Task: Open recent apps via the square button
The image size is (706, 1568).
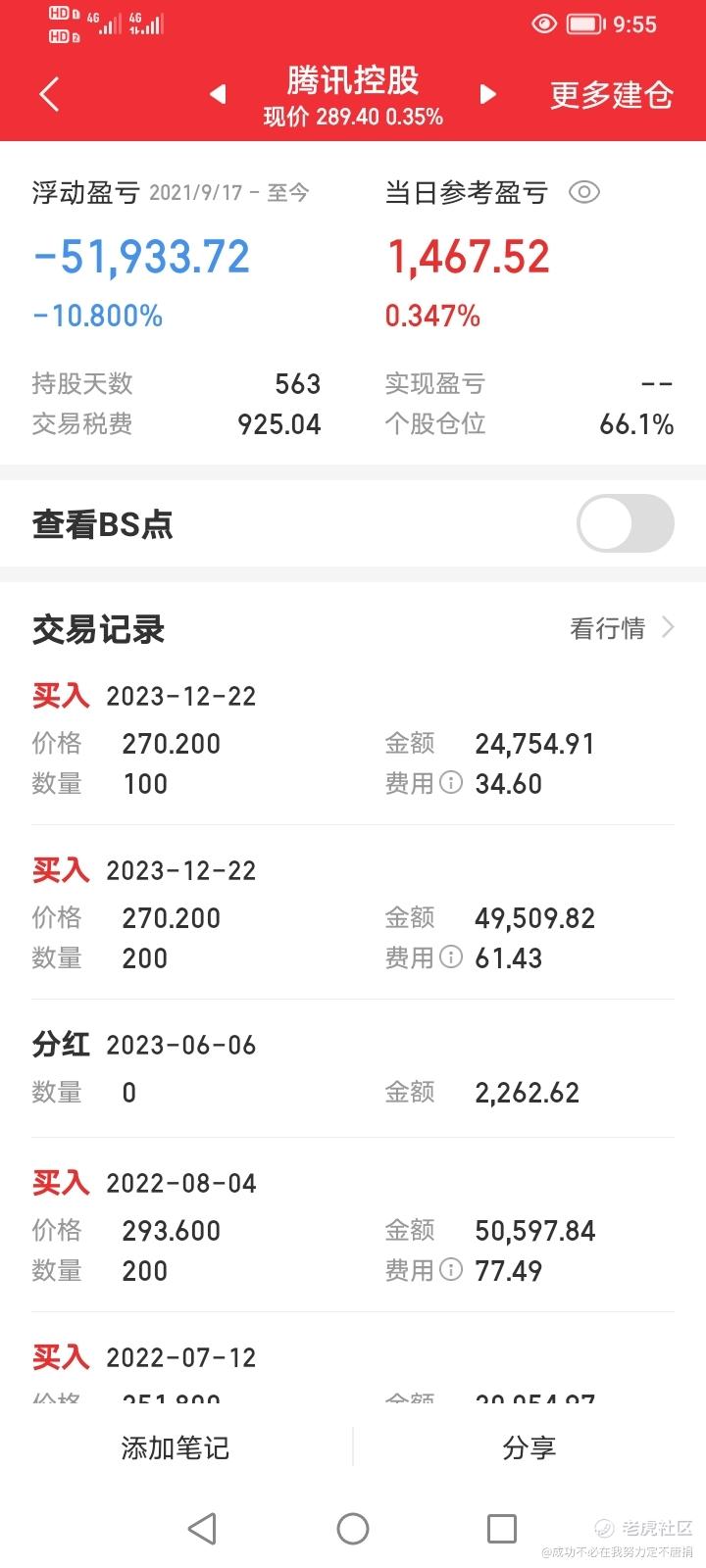Action: [502, 1528]
